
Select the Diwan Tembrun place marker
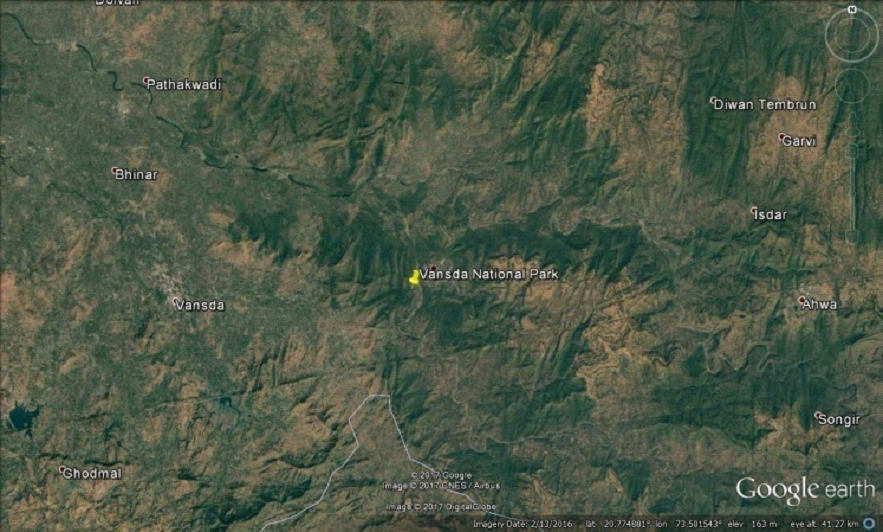click(x=713, y=101)
